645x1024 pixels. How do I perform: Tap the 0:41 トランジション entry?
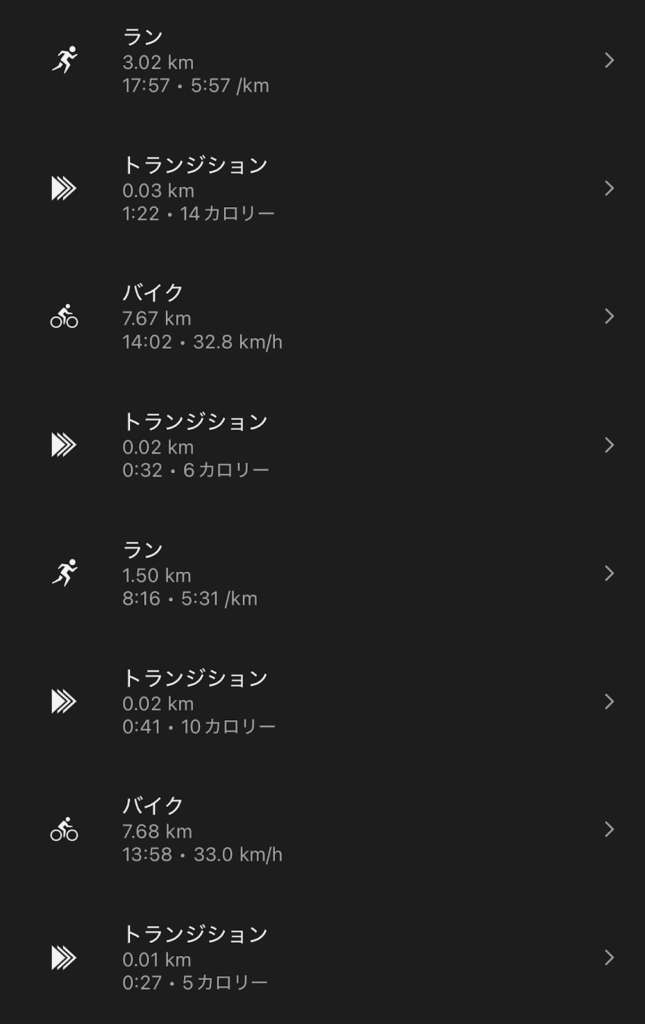pyautogui.click(x=322, y=701)
